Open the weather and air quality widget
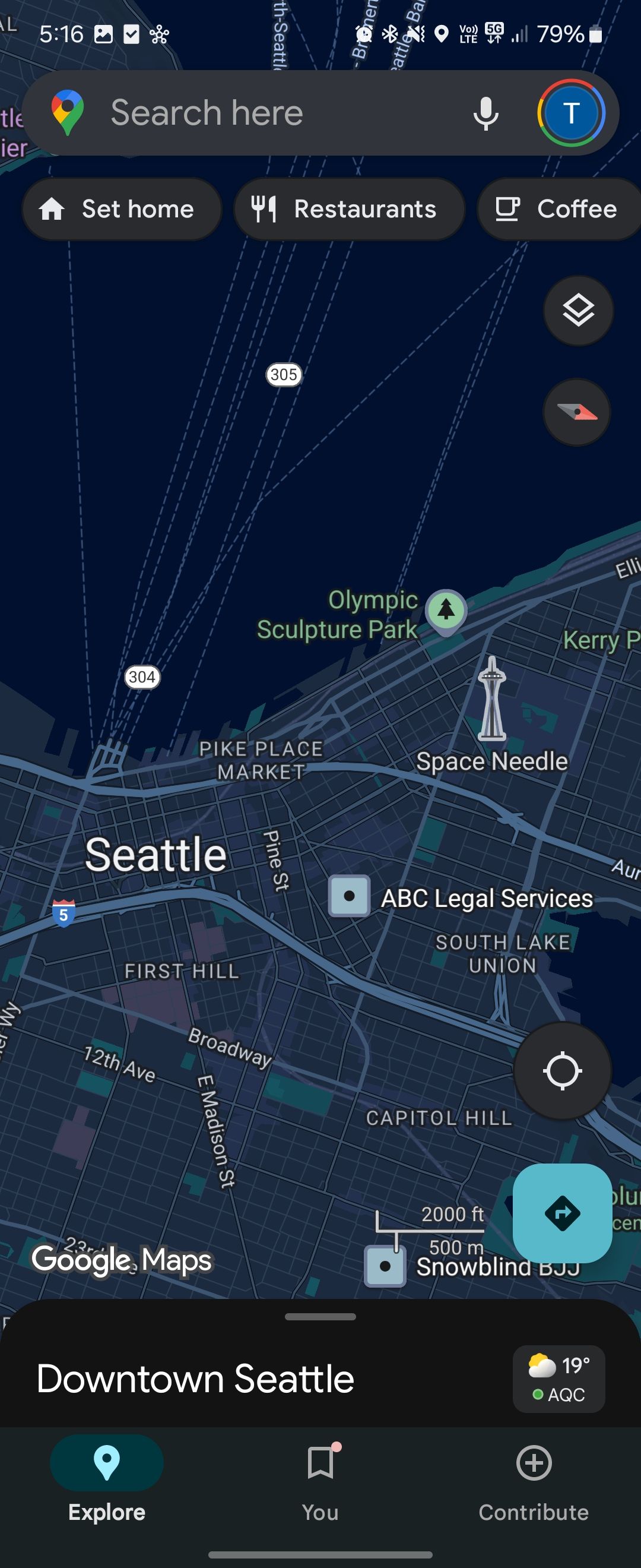The image size is (641, 1568). (559, 1379)
